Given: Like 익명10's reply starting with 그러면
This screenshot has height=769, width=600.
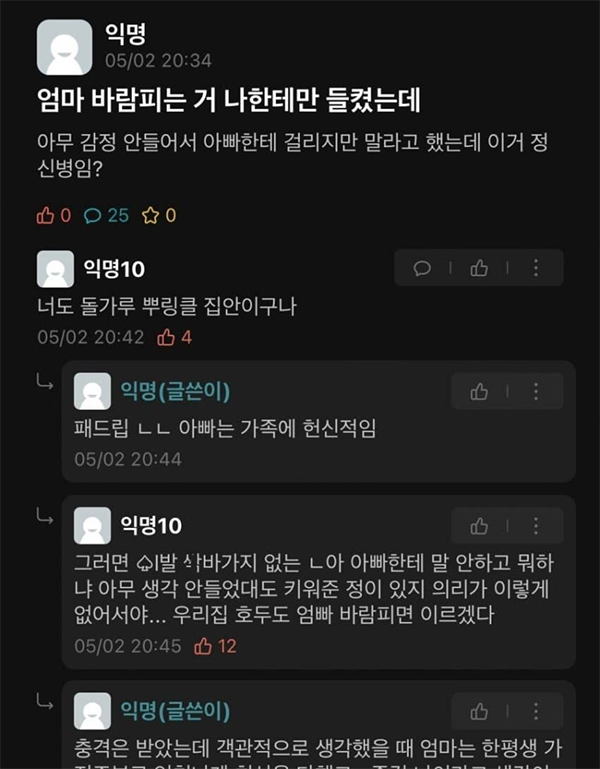Looking at the screenshot, I should (x=479, y=526).
